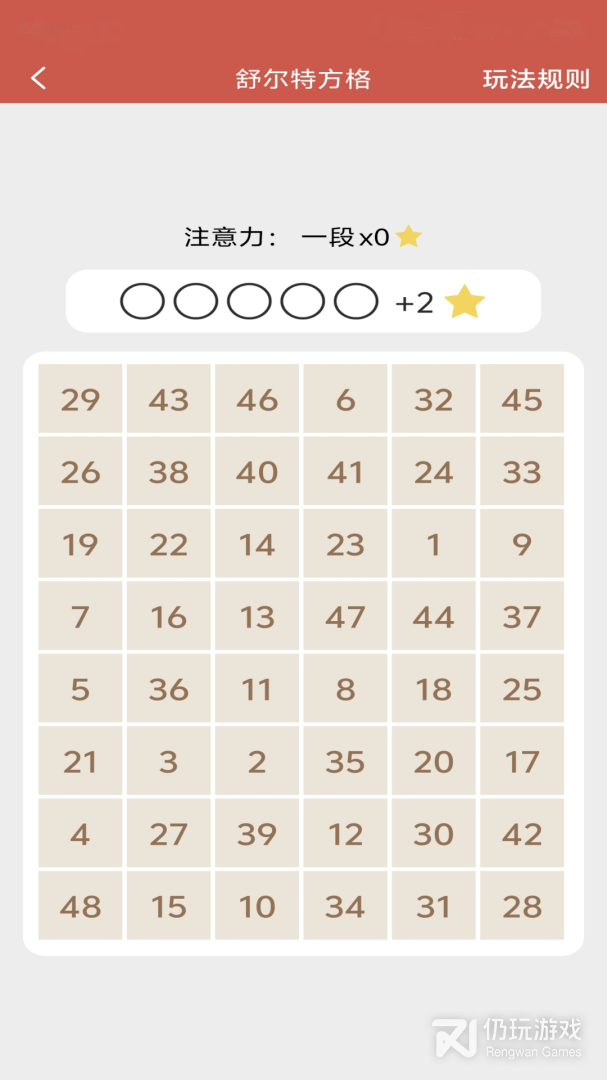Image resolution: width=607 pixels, height=1080 pixels.
Task: Select number 12 tile
Action: tap(345, 834)
